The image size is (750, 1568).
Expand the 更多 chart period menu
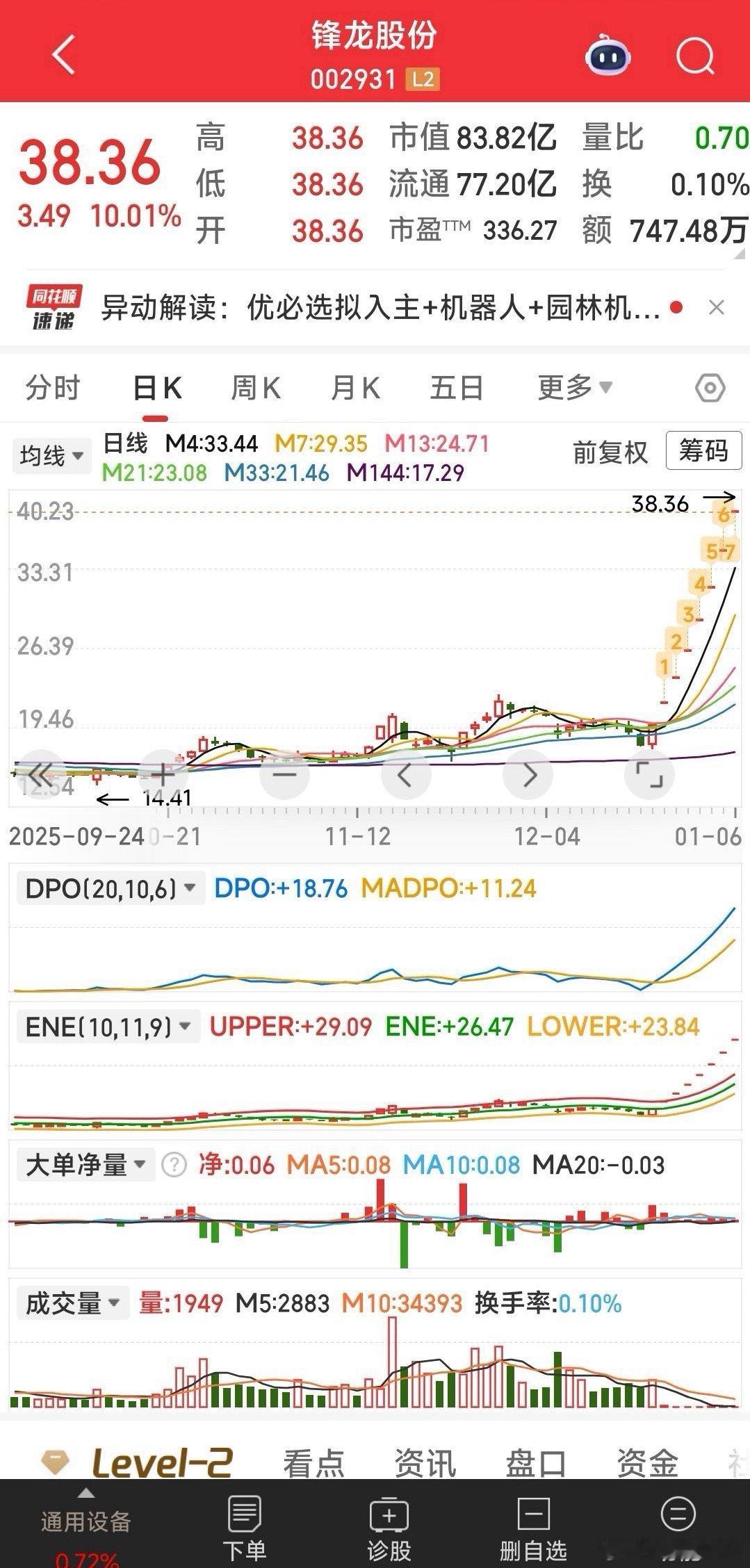point(571,389)
